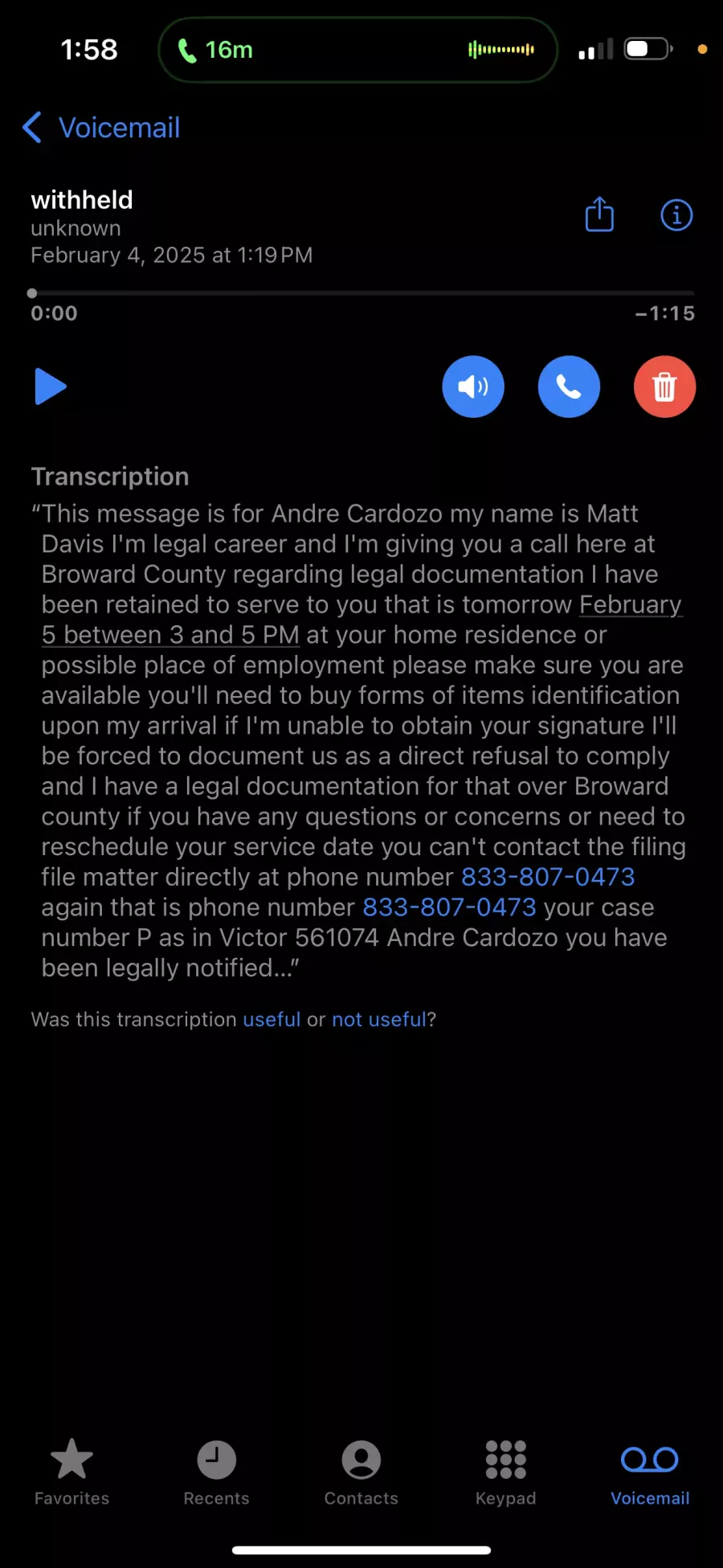Tap the playback scrubber handle
Screen dimensions: 723x1568
(32, 293)
